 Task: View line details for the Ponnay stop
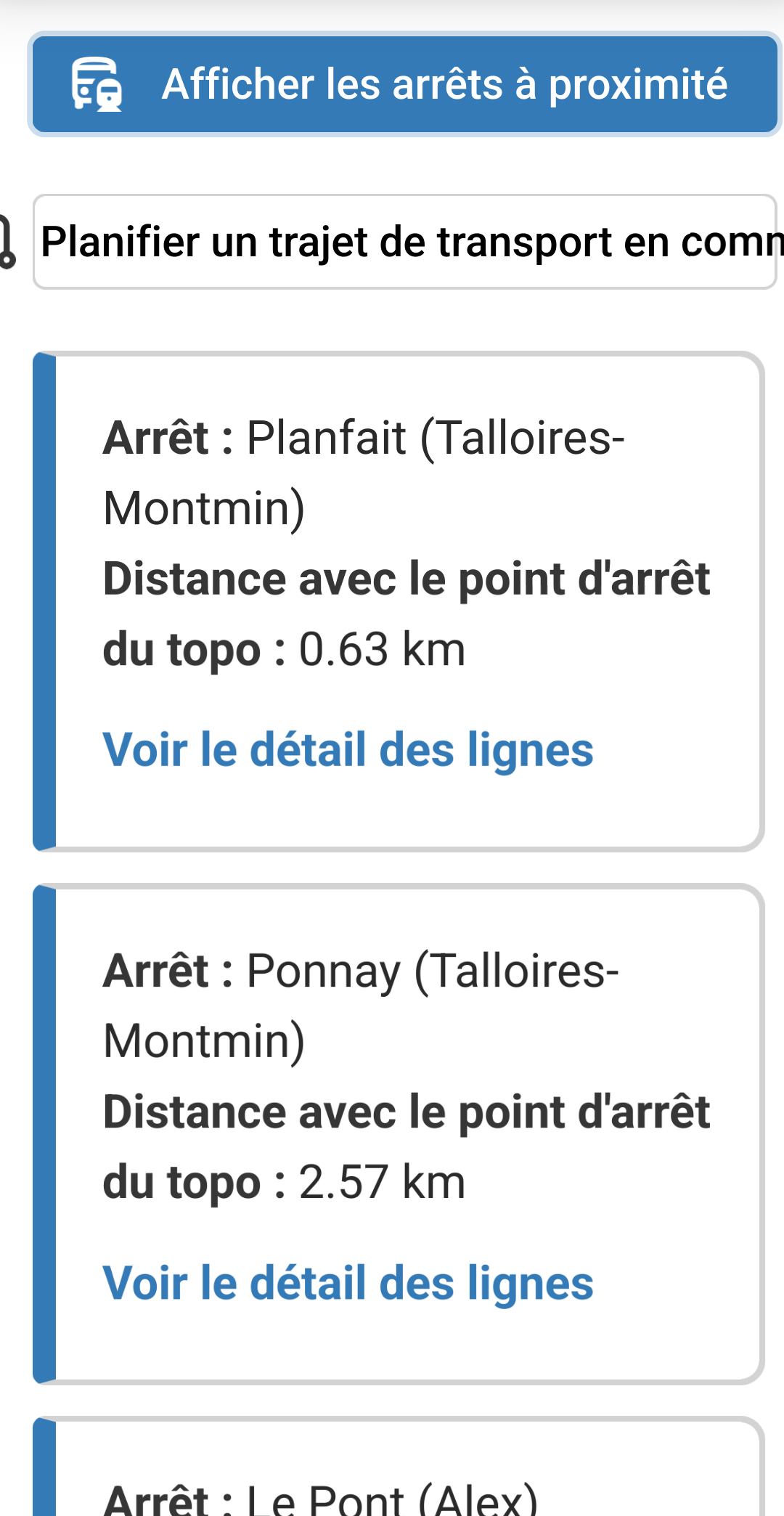[x=348, y=1283]
